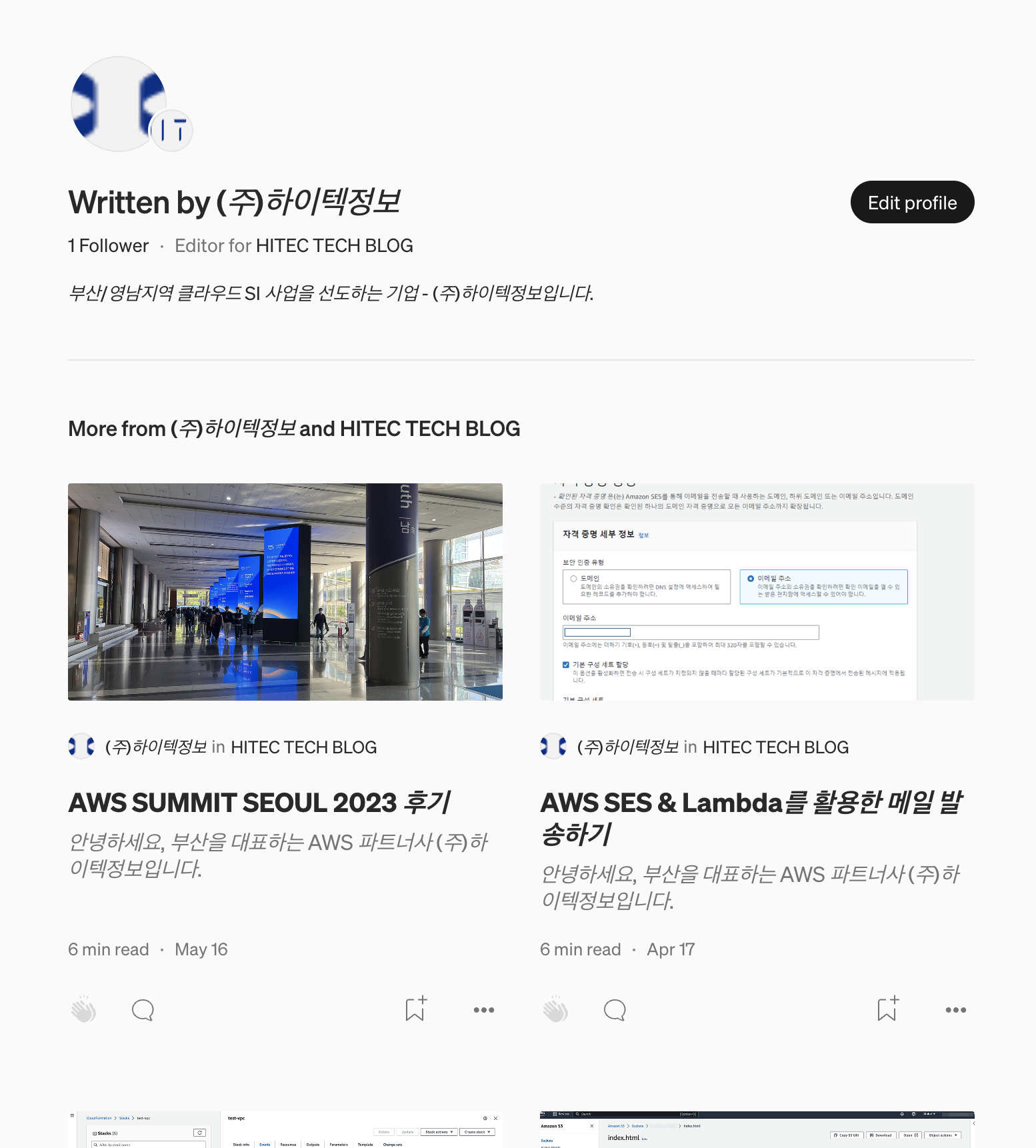1036x1148 pixels.
Task: Open the Amazon S3 index.html article thumbnail
Action: (757, 1129)
